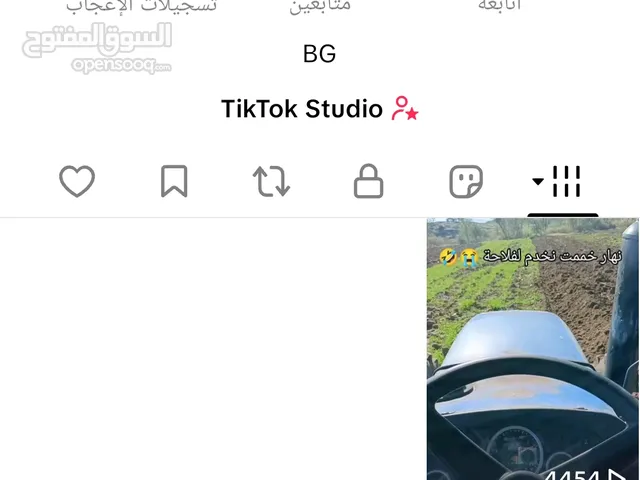The image size is (640, 480).
Task: View the followers list (متابعين)
Action: pos(320,7)
